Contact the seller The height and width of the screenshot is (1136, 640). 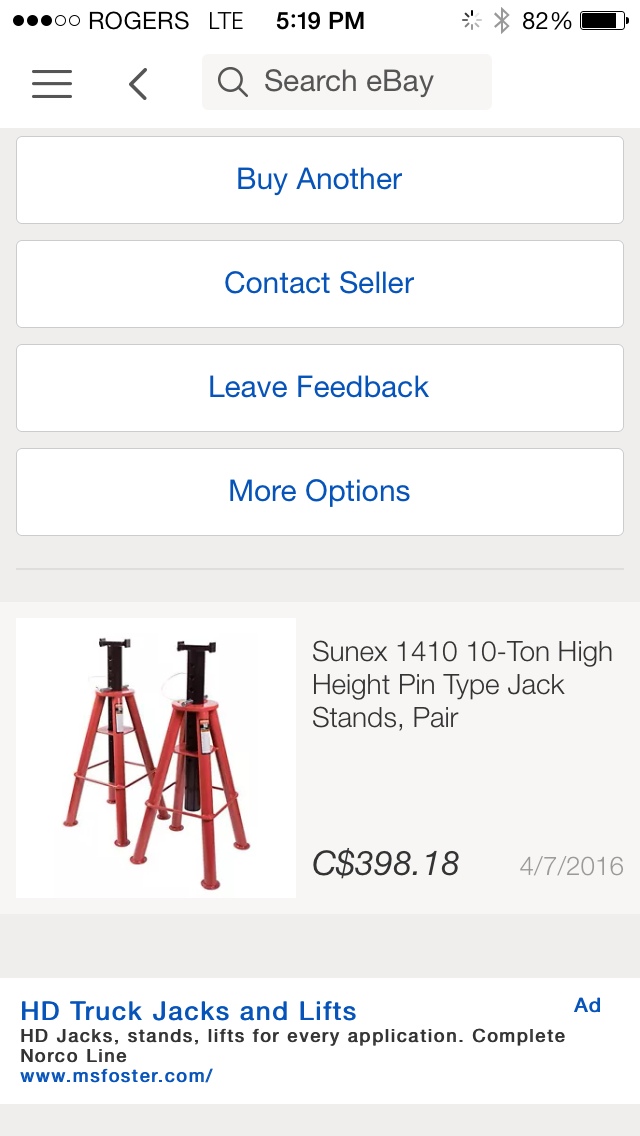click(x=320, y=284)
